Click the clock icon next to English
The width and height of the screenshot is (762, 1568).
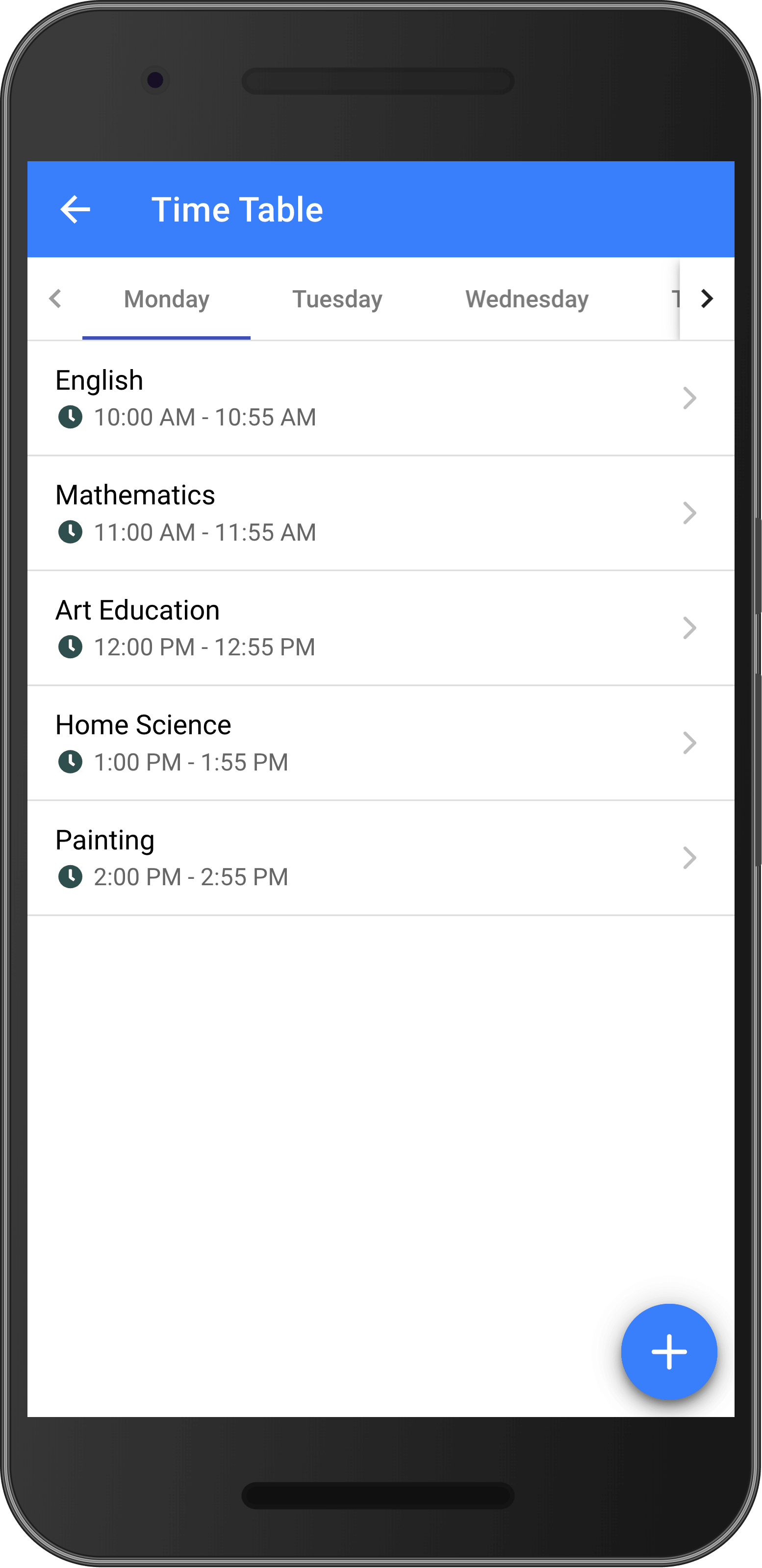coord(70,417)
